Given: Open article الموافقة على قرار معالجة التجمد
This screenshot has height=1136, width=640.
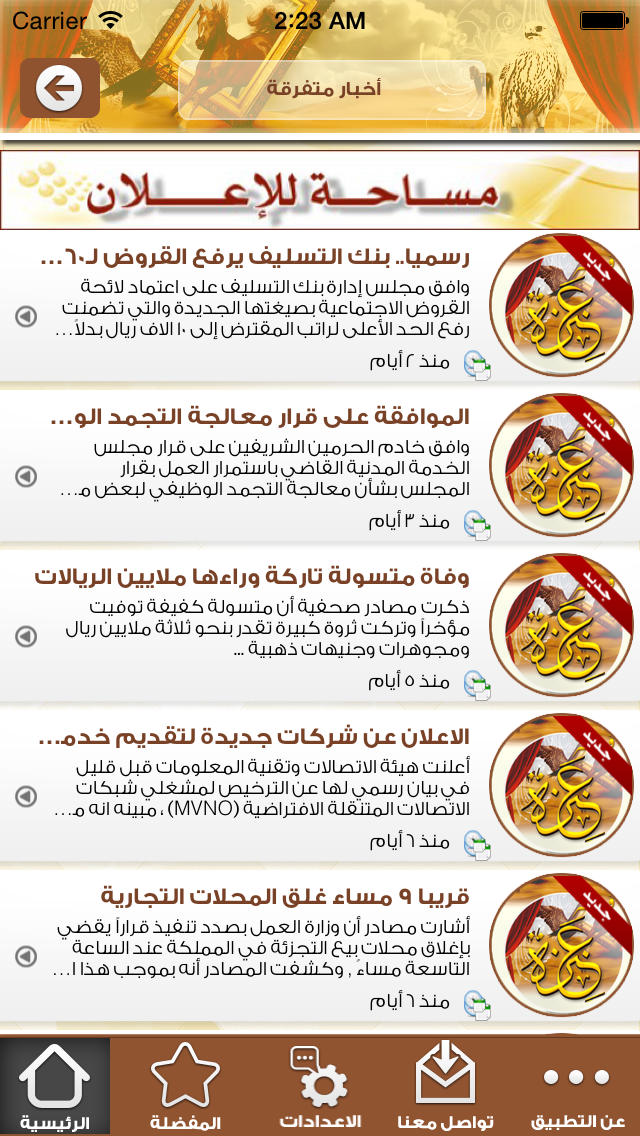Looking at the screenshot, I should pos(320,465).
